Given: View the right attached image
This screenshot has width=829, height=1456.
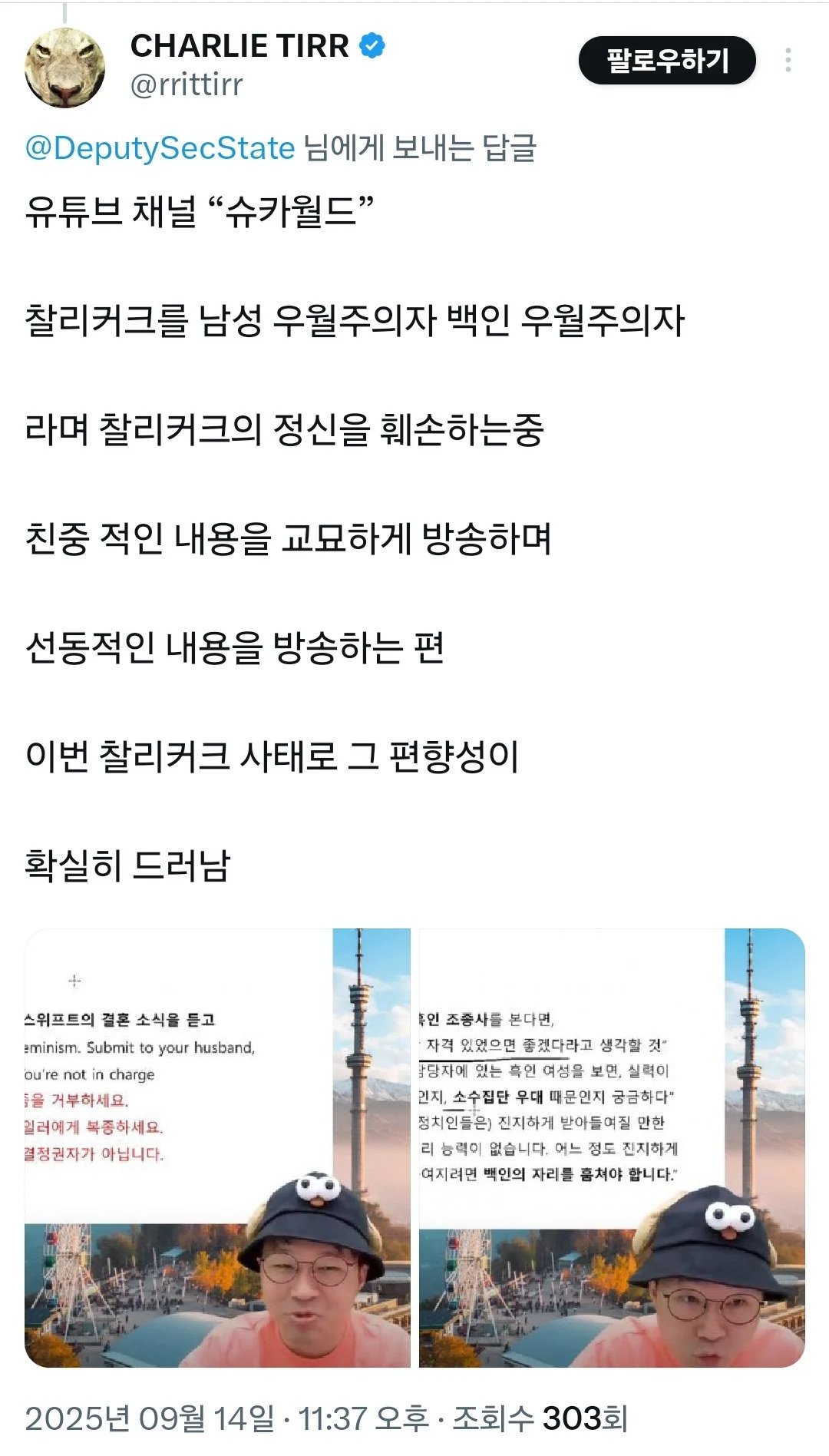Looking at the screenshot, I should pyautogui.click(x=612, y=1147).
